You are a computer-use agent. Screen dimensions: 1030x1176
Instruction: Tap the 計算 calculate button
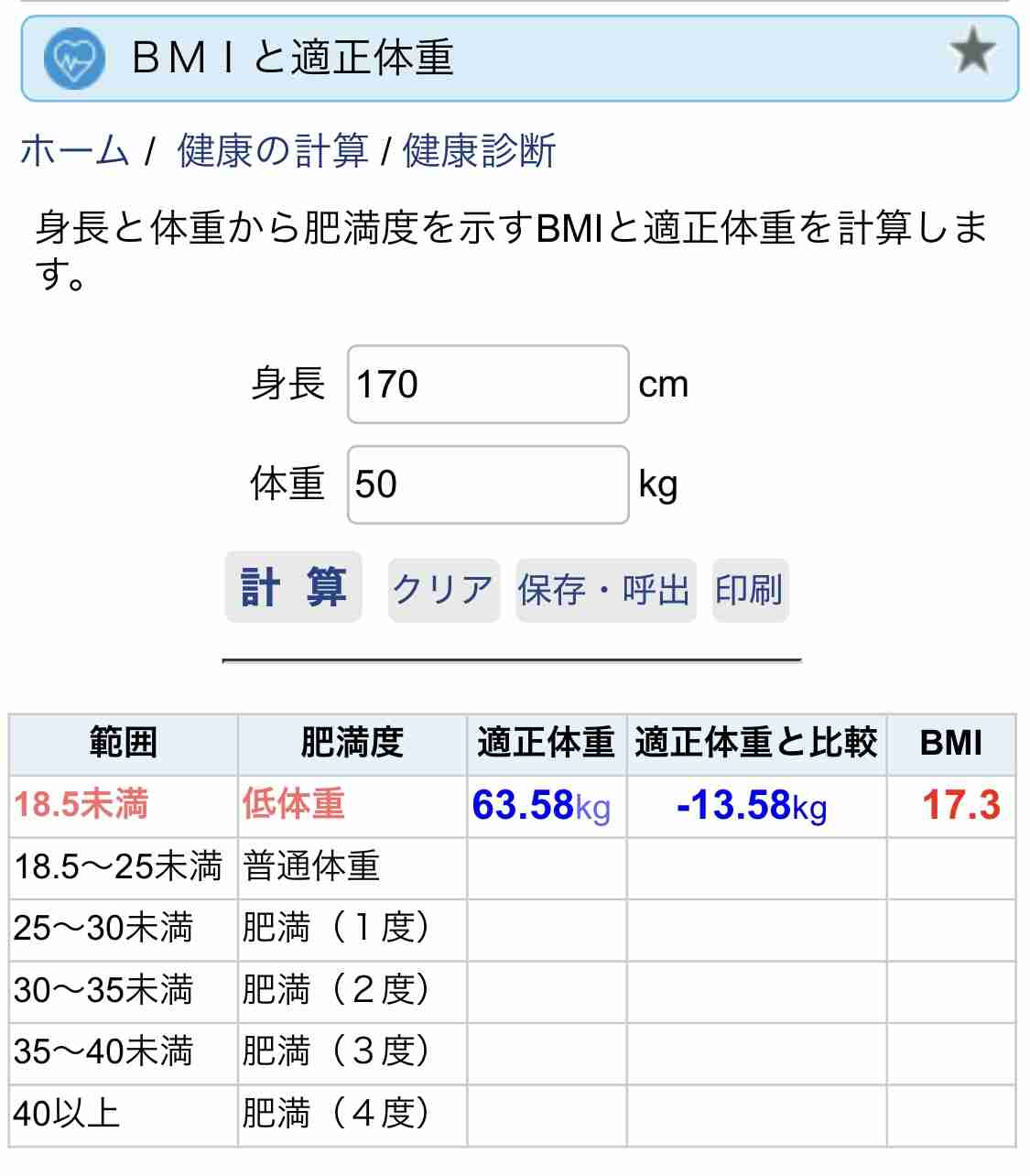click(x=293, y=587)
